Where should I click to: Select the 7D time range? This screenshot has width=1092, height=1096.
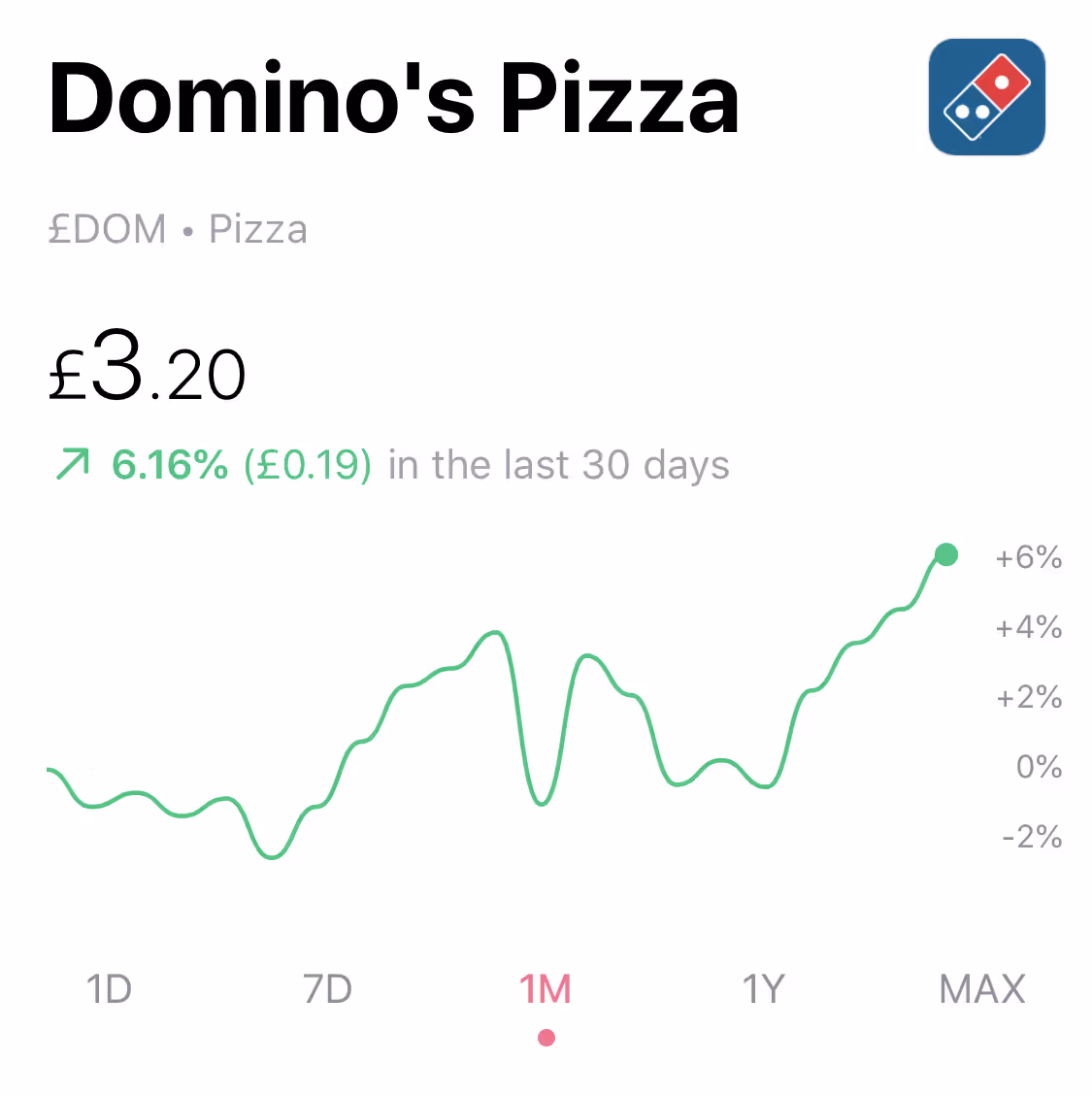327,989
